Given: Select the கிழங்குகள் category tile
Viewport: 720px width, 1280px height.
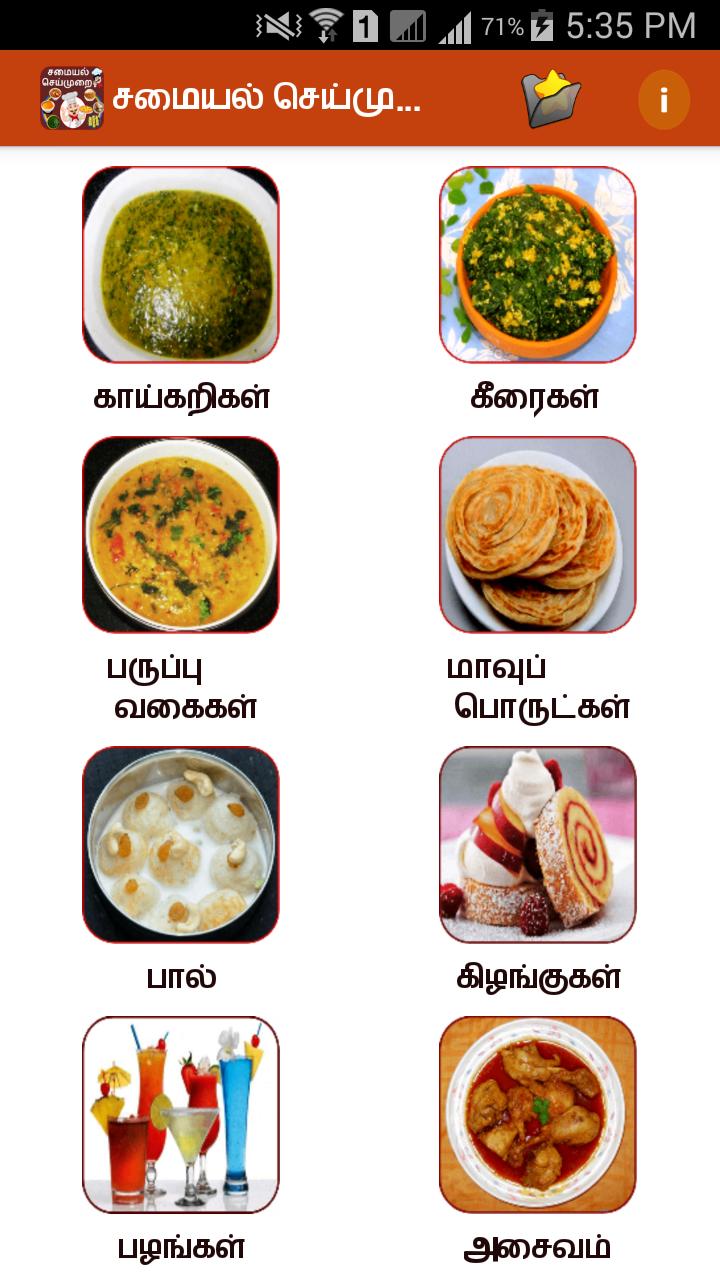Looking at the screenshot, I should (537, 845).
